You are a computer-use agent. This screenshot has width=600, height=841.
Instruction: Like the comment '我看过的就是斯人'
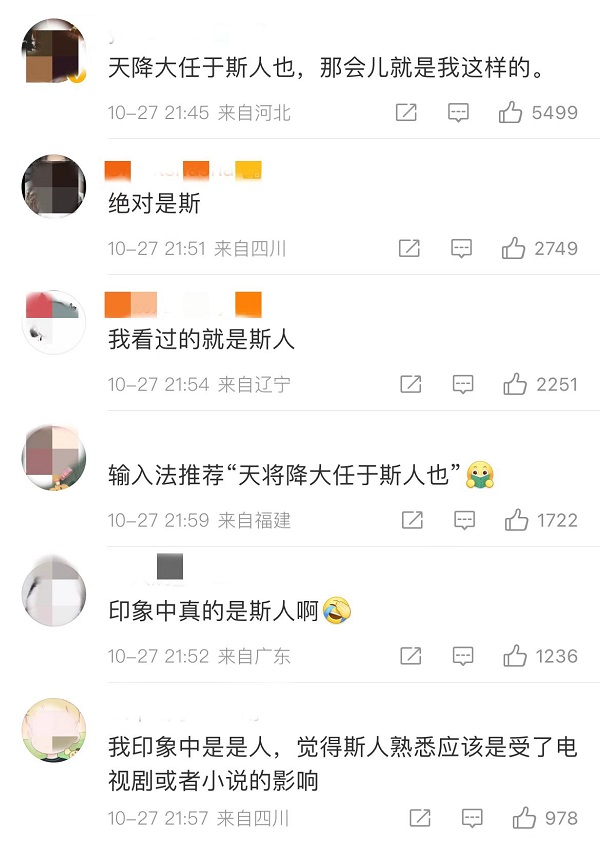[516, 384]
